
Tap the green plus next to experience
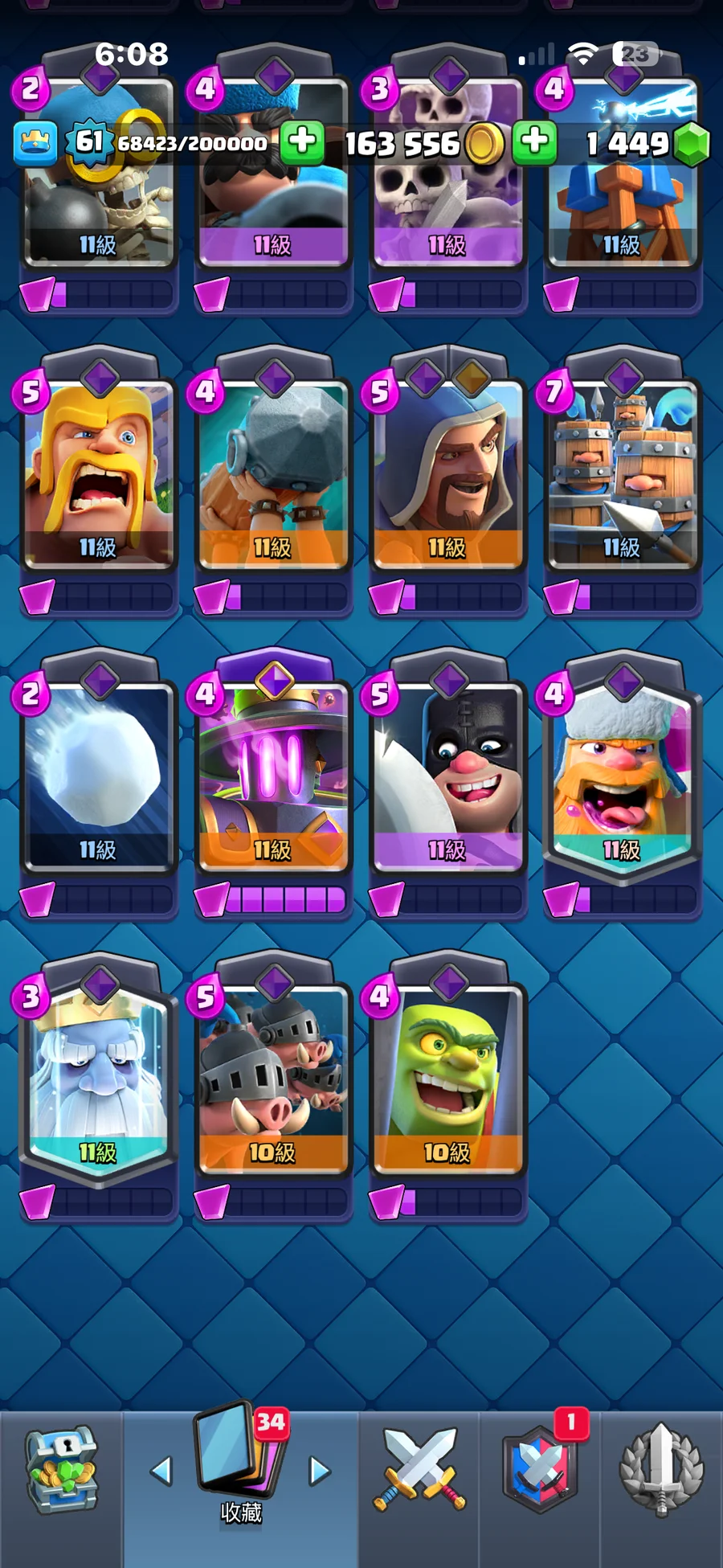[x=302, y=142]
